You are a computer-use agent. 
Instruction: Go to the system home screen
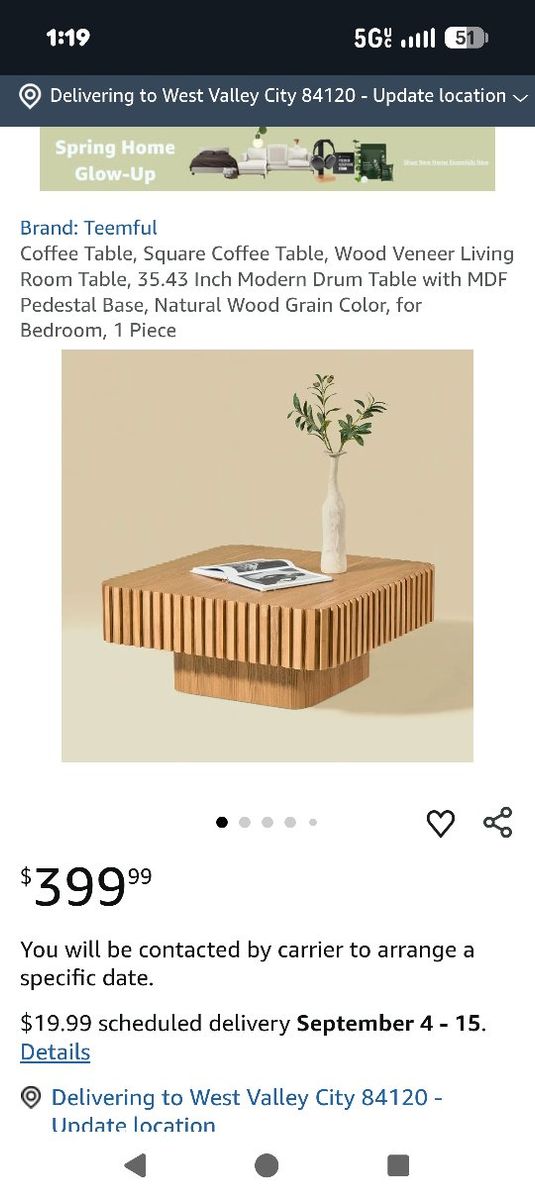(x=267, y=1165)
